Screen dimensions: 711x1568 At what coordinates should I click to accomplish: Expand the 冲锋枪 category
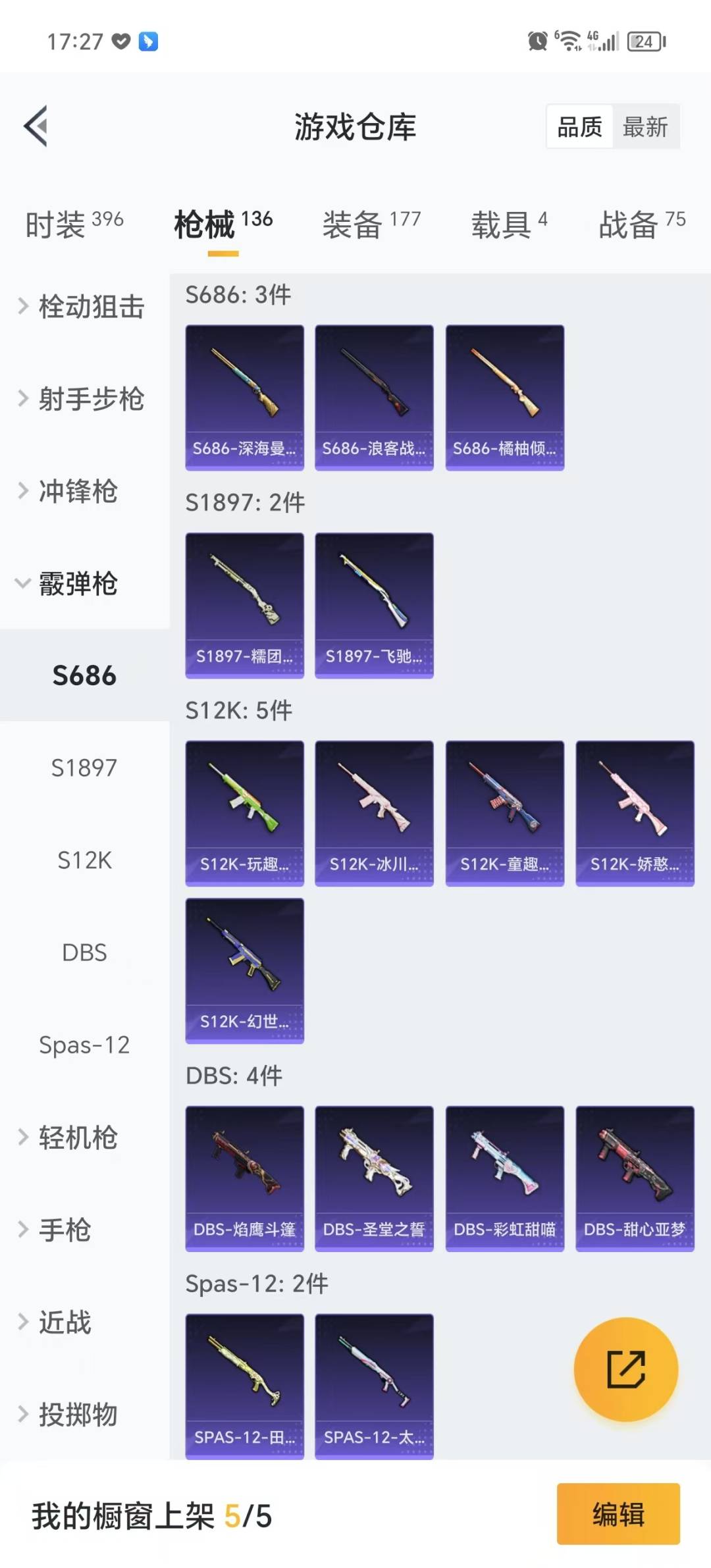click(69, 491)
